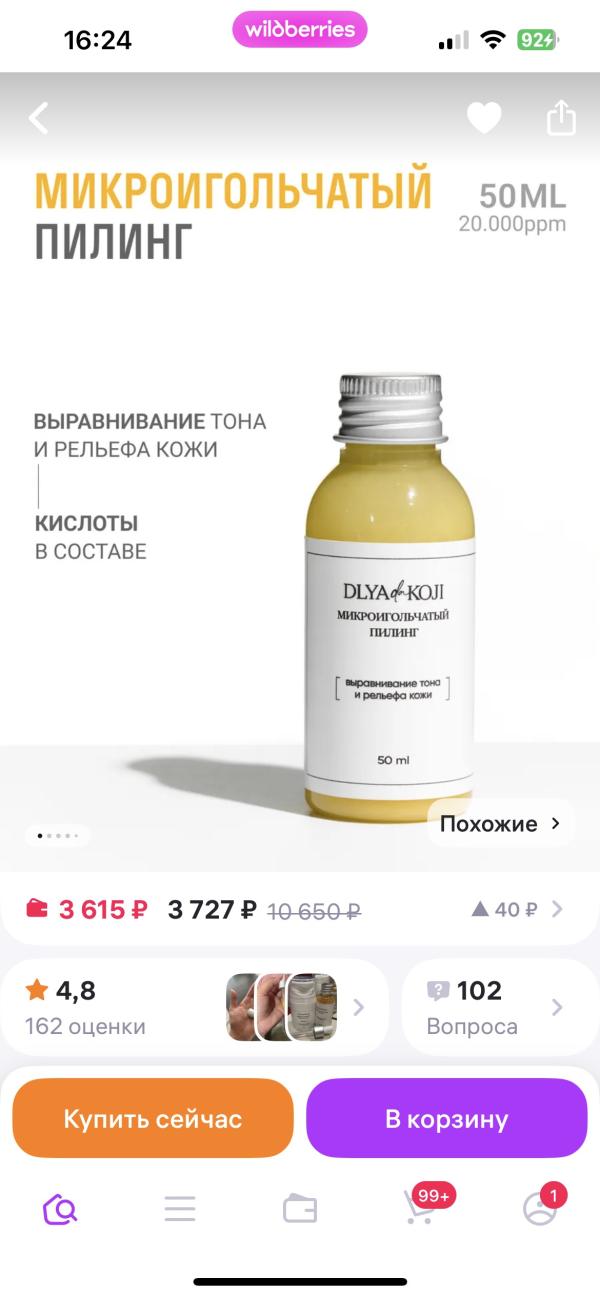Share this product
Image resolution: width=600 pixels, height=1297 pixels.
point(561,118)
